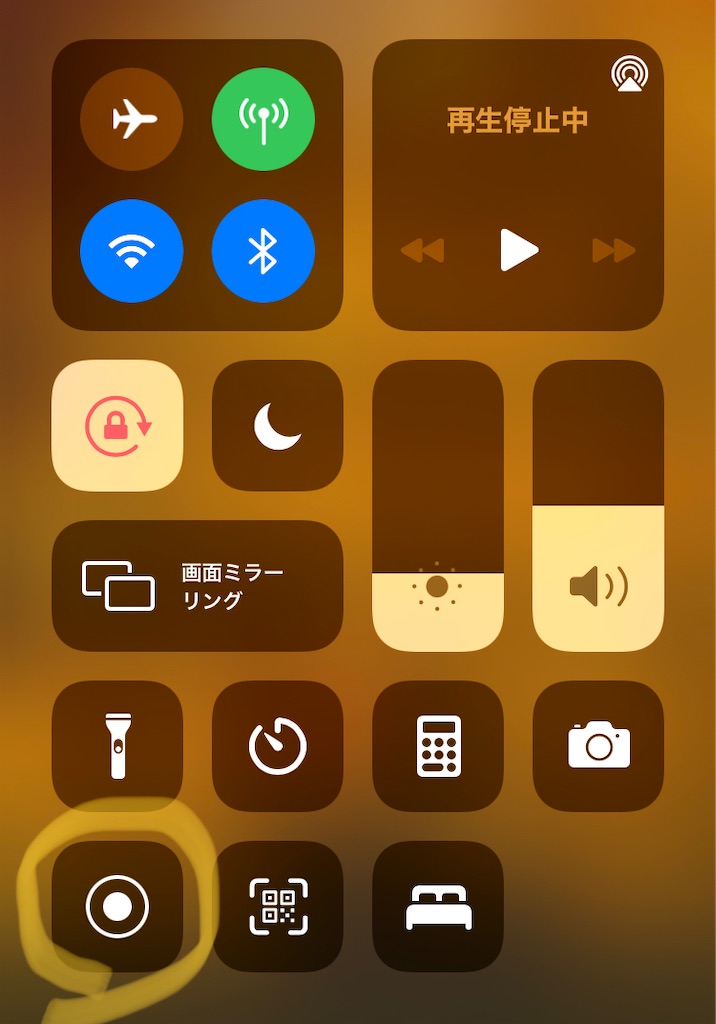
Task: Tap the volume slider
Action: tap(598, 506)
